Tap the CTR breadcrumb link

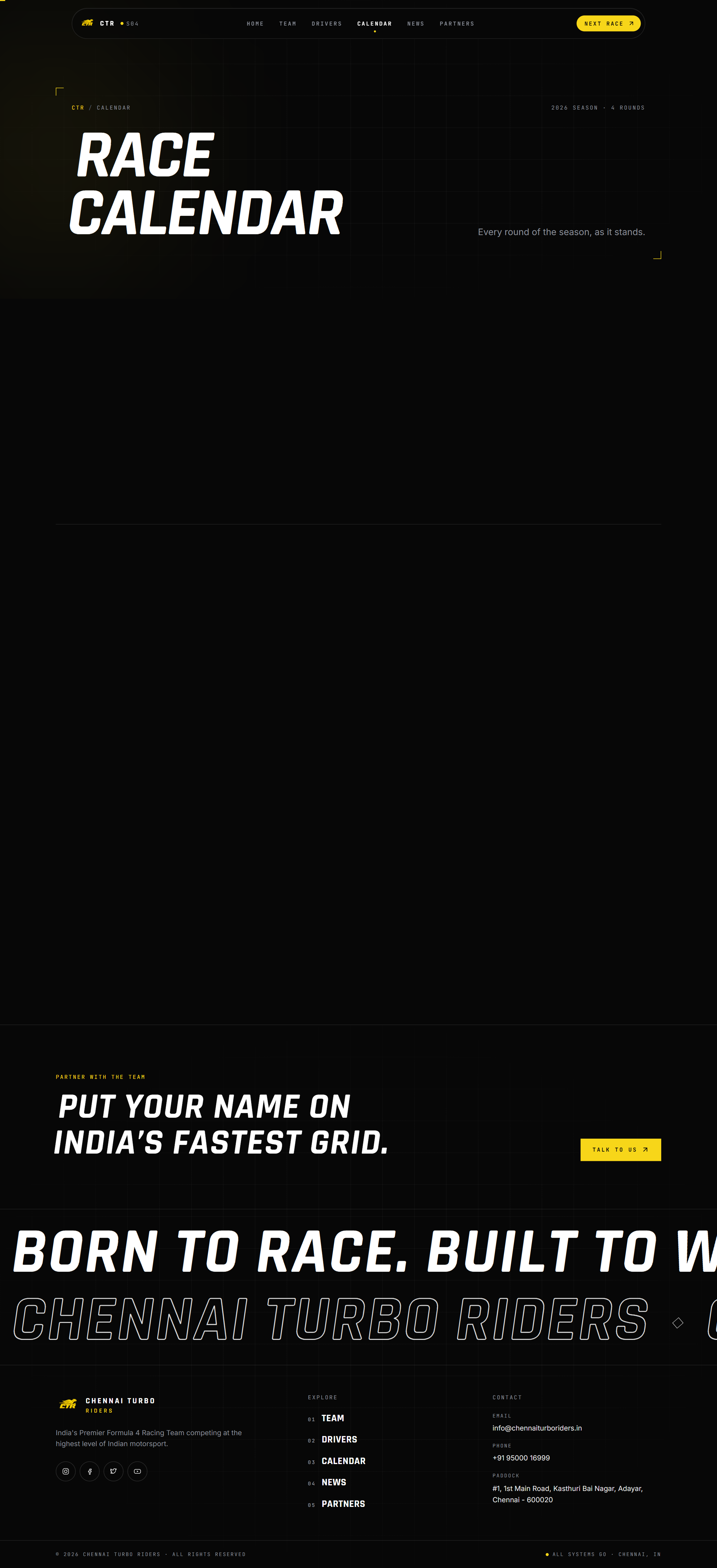click(x=78, y=108)
